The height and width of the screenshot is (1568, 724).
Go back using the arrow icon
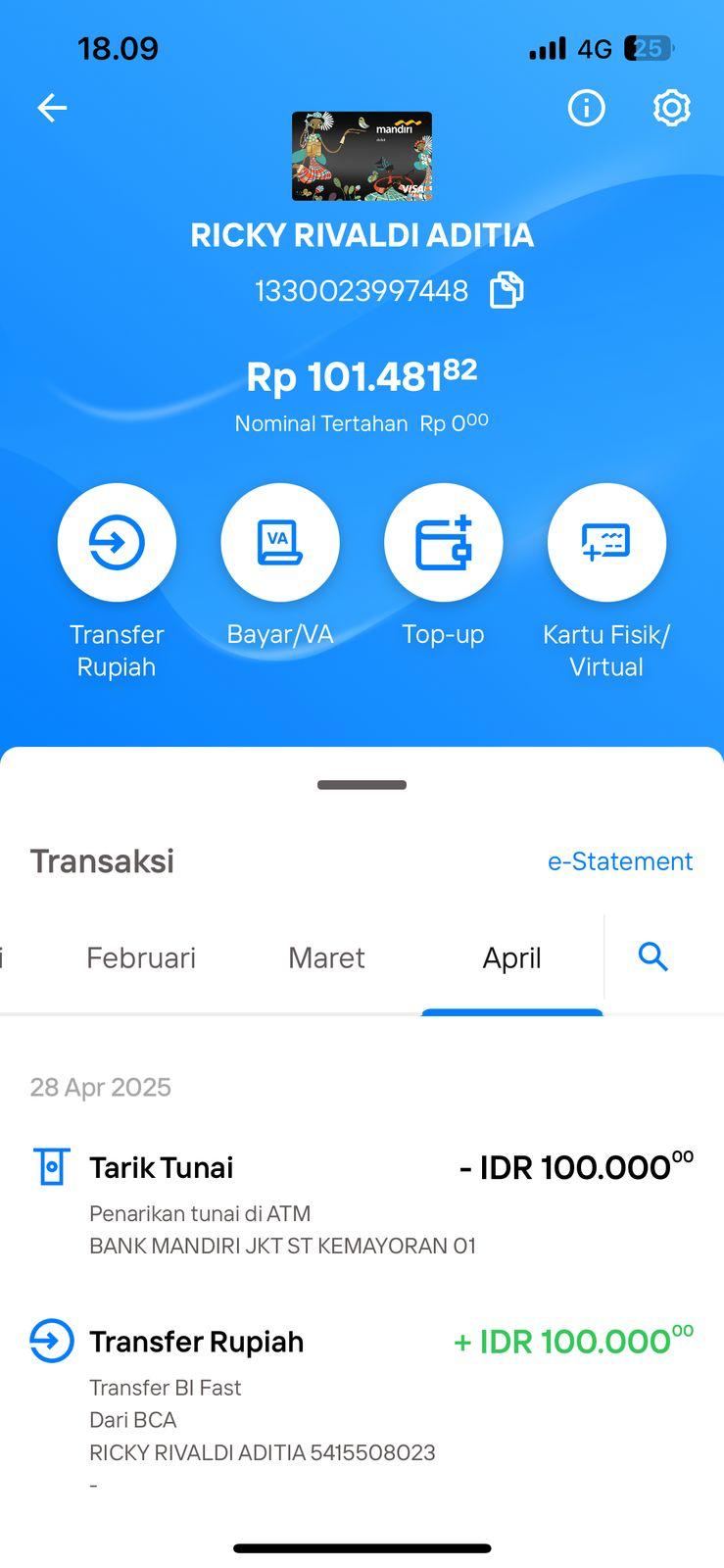[x=52, y=107]
